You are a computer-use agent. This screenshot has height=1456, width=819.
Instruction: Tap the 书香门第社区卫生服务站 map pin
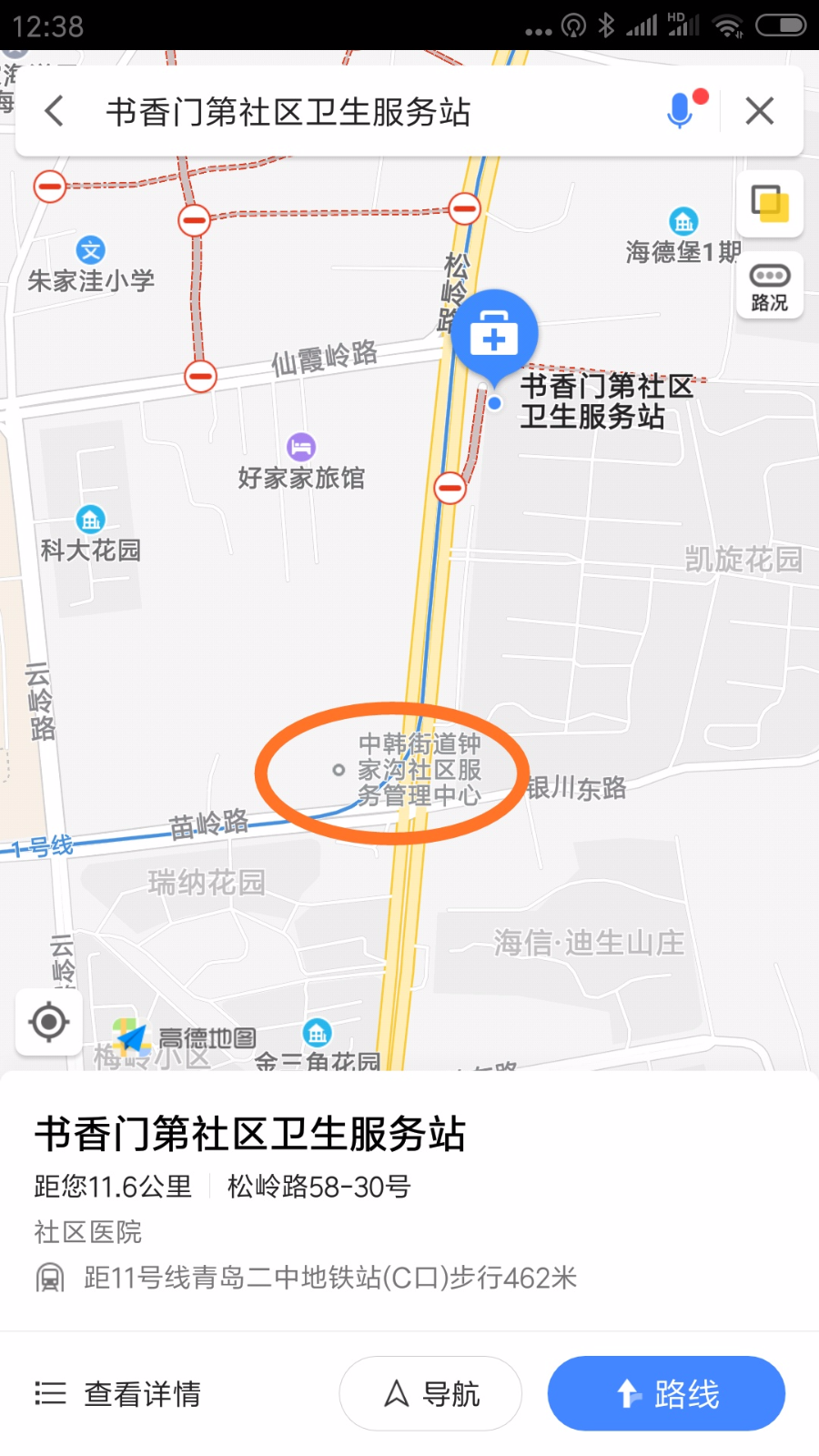click(x=494, y=334)
